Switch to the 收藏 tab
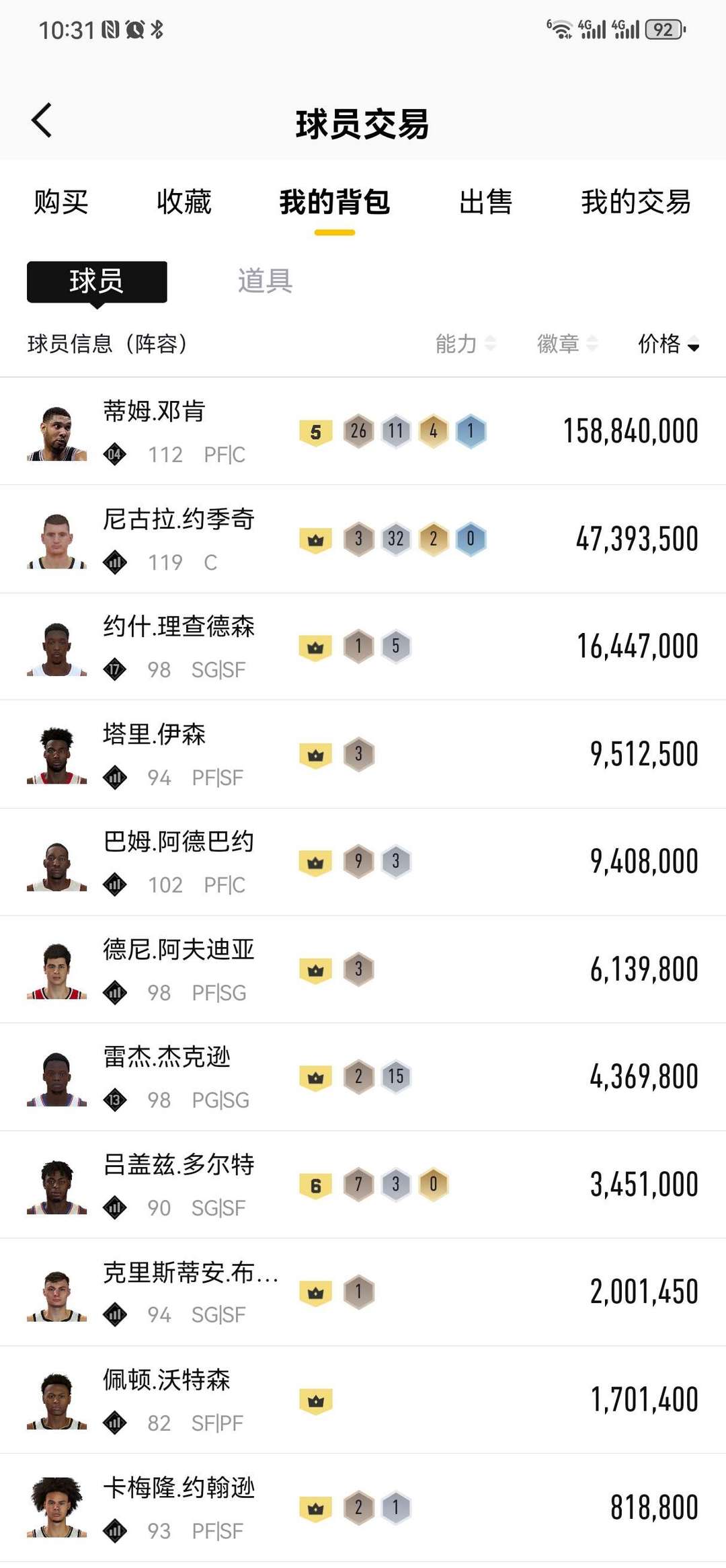This screenshot has width=726, height=1568. [x=184, y=202]
